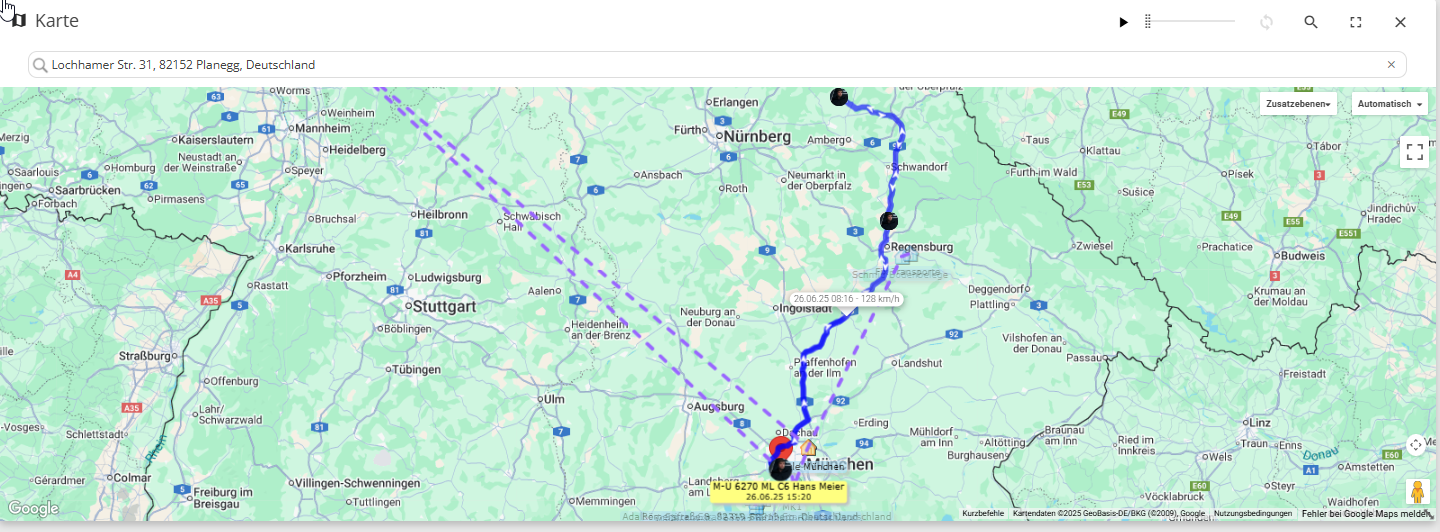
Task: Tap the black marker north of Amberg
Action: [x=839, y=97]
